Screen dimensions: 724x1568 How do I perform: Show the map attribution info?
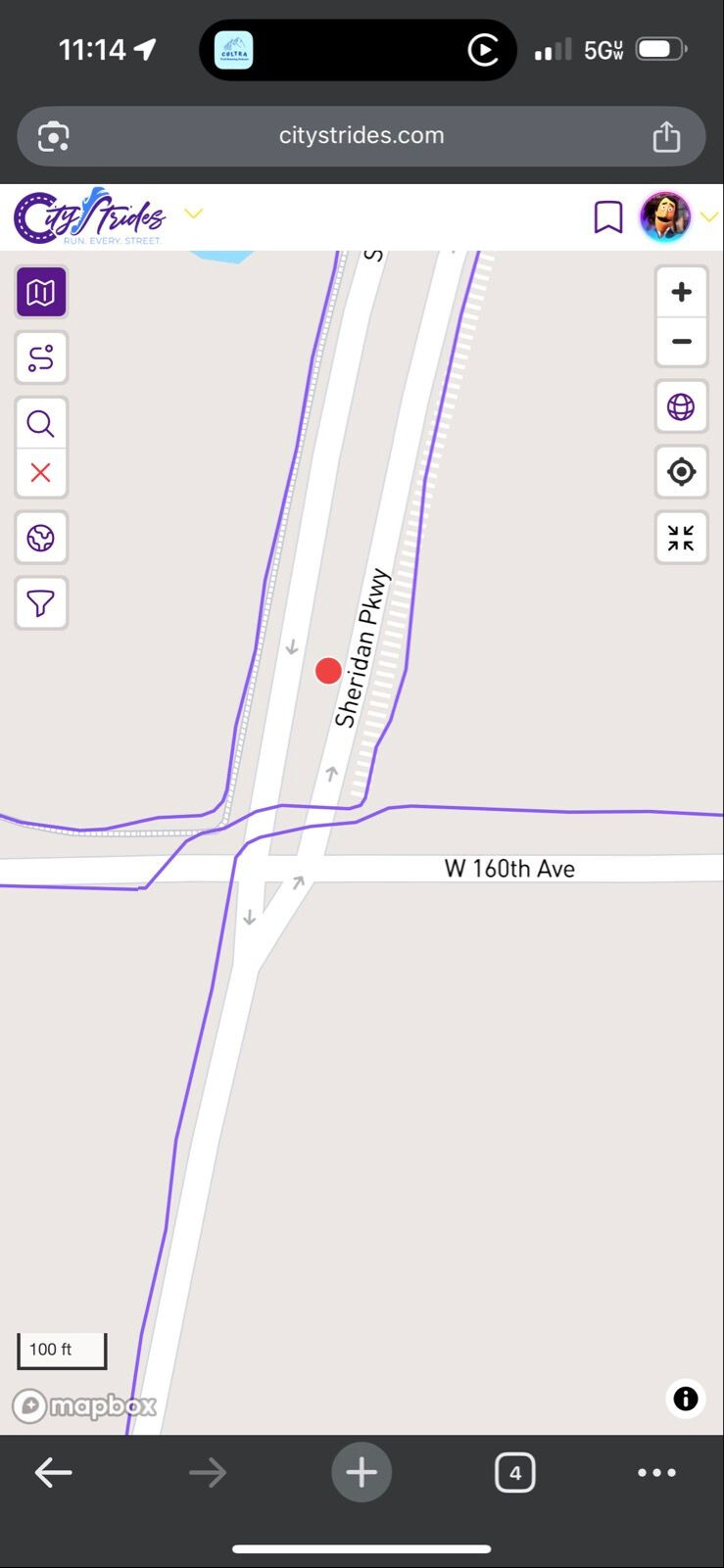686,1399
